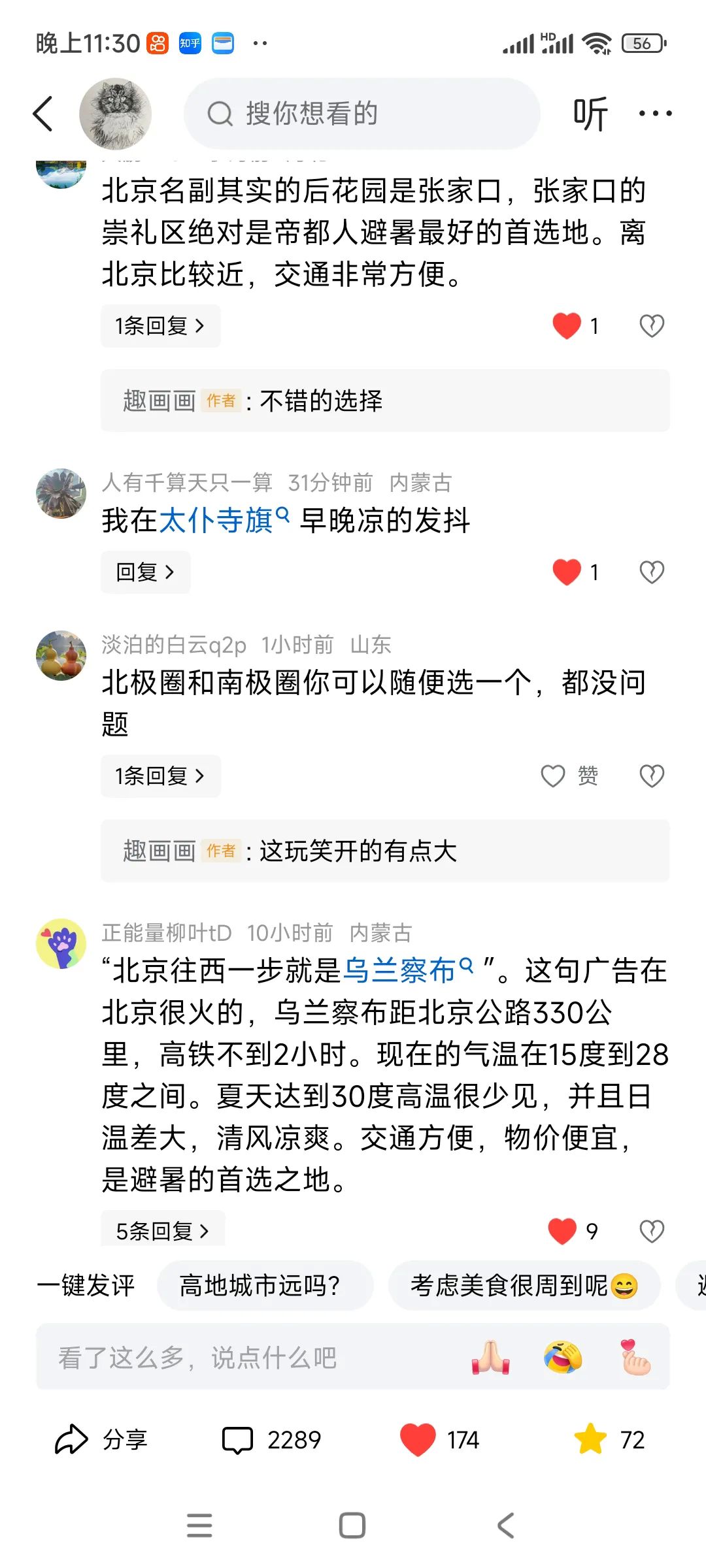Like the 北极圈和南极圈 comment
Screen dimensions: 706x1568
[x=553, y=776]
